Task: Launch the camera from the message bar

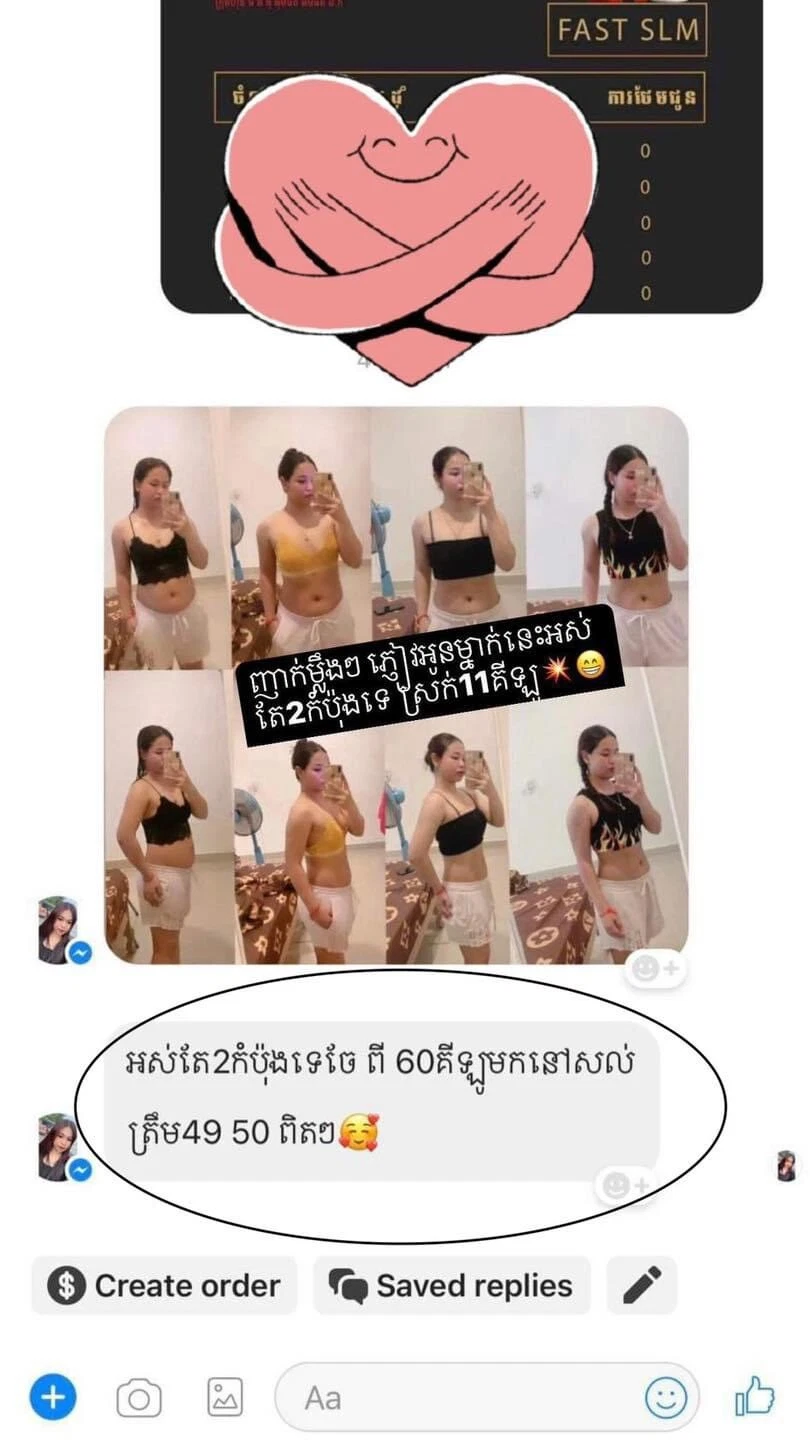Action: tap(139, 1397)
